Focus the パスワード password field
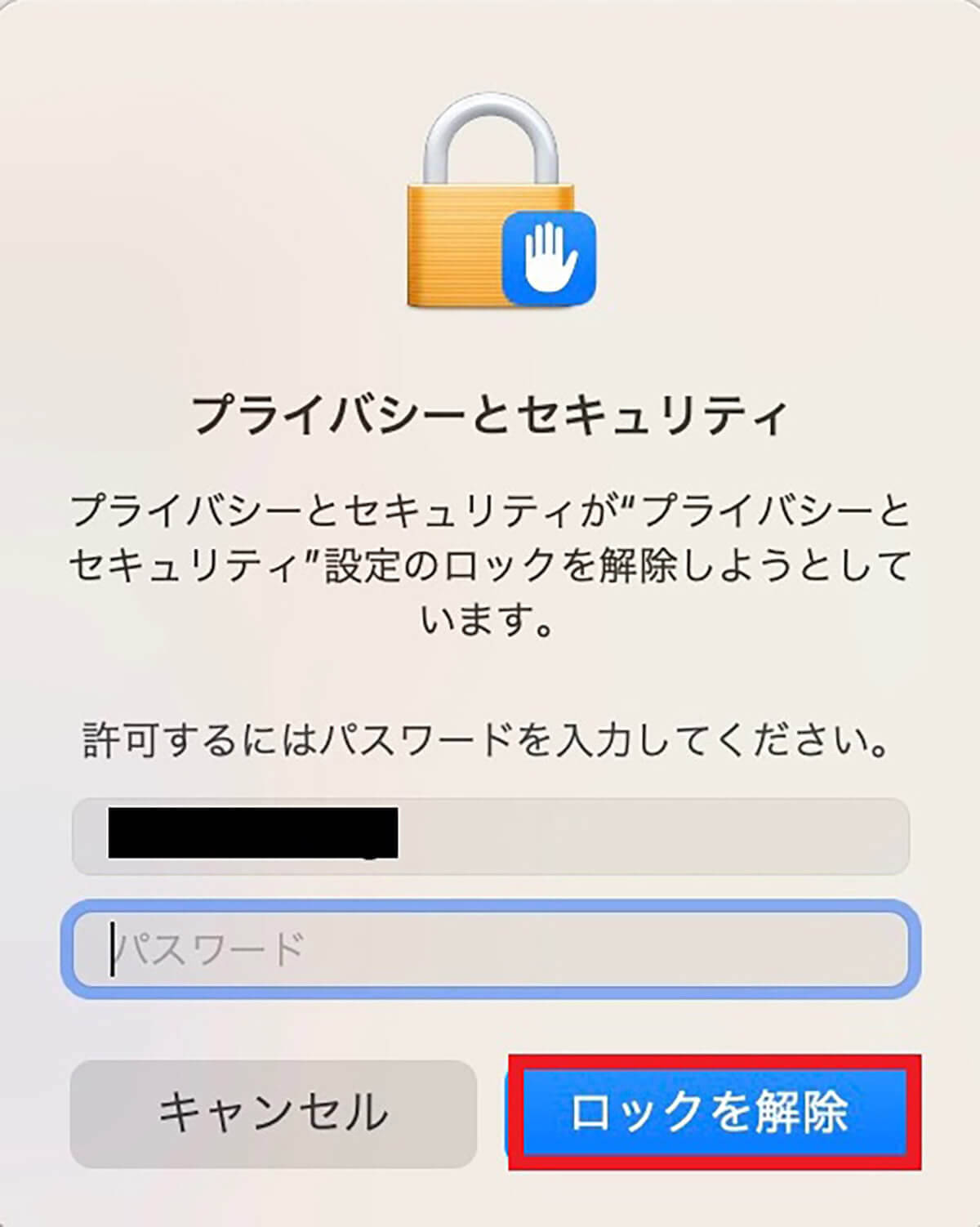Screen dimensions: 980x1227 click(x=491, y=948)
